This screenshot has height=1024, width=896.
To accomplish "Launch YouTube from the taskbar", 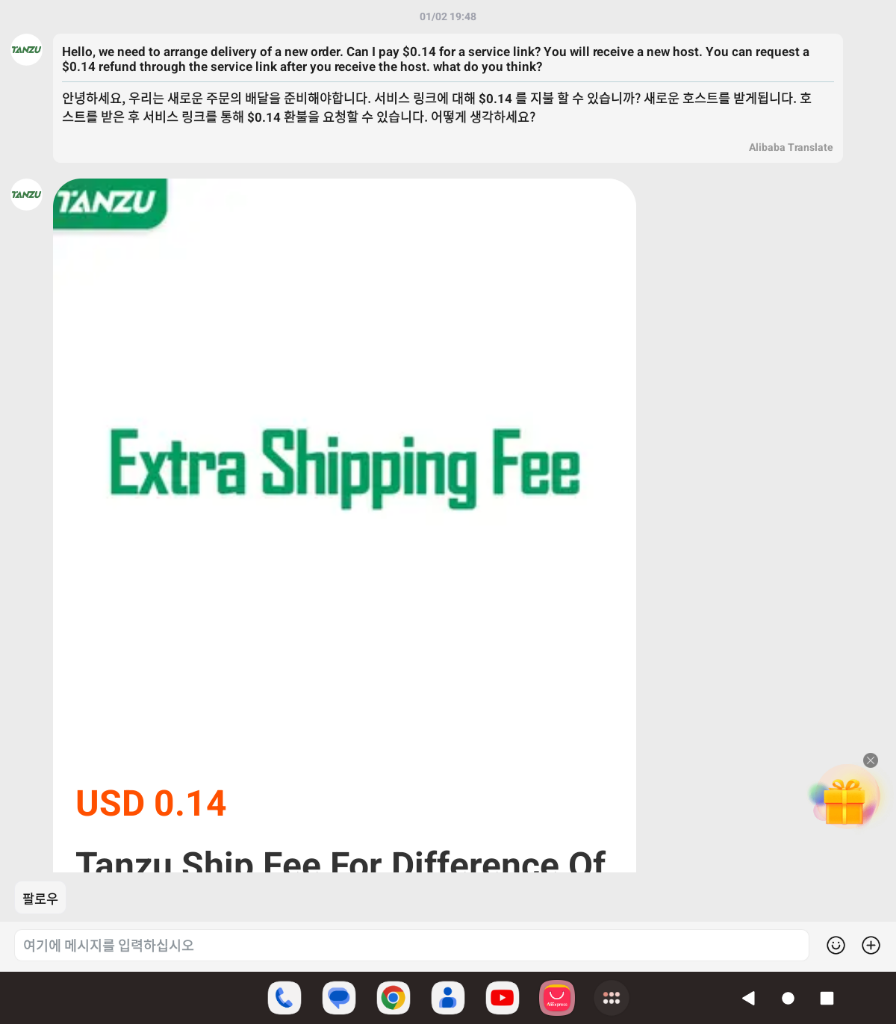I will [x=502, y=998].
